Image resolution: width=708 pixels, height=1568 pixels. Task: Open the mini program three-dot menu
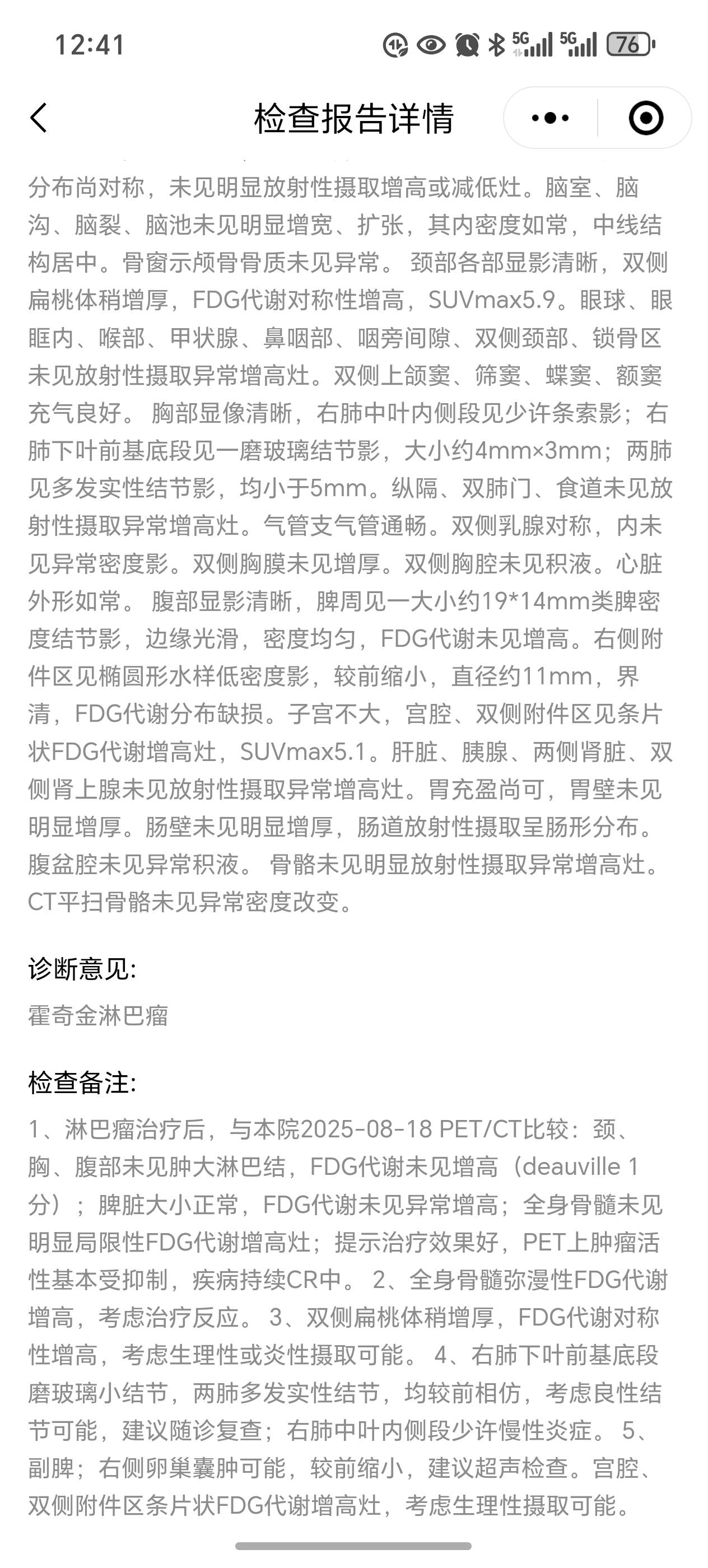pyautogui.click(x=551, y=118)
